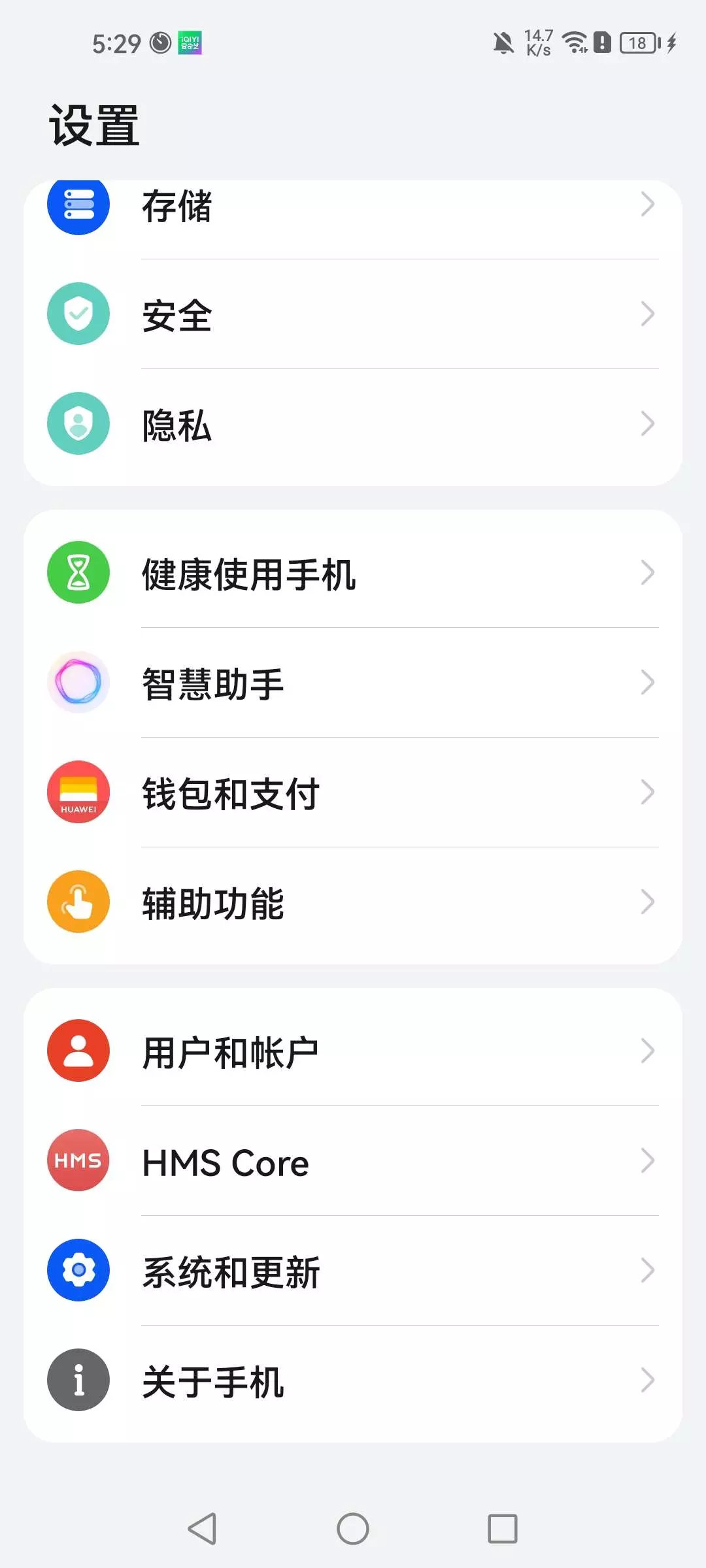Tap the system back button
This screenshot has width=706, height=1568.
pyautogui.click(x=203, y=1529)
